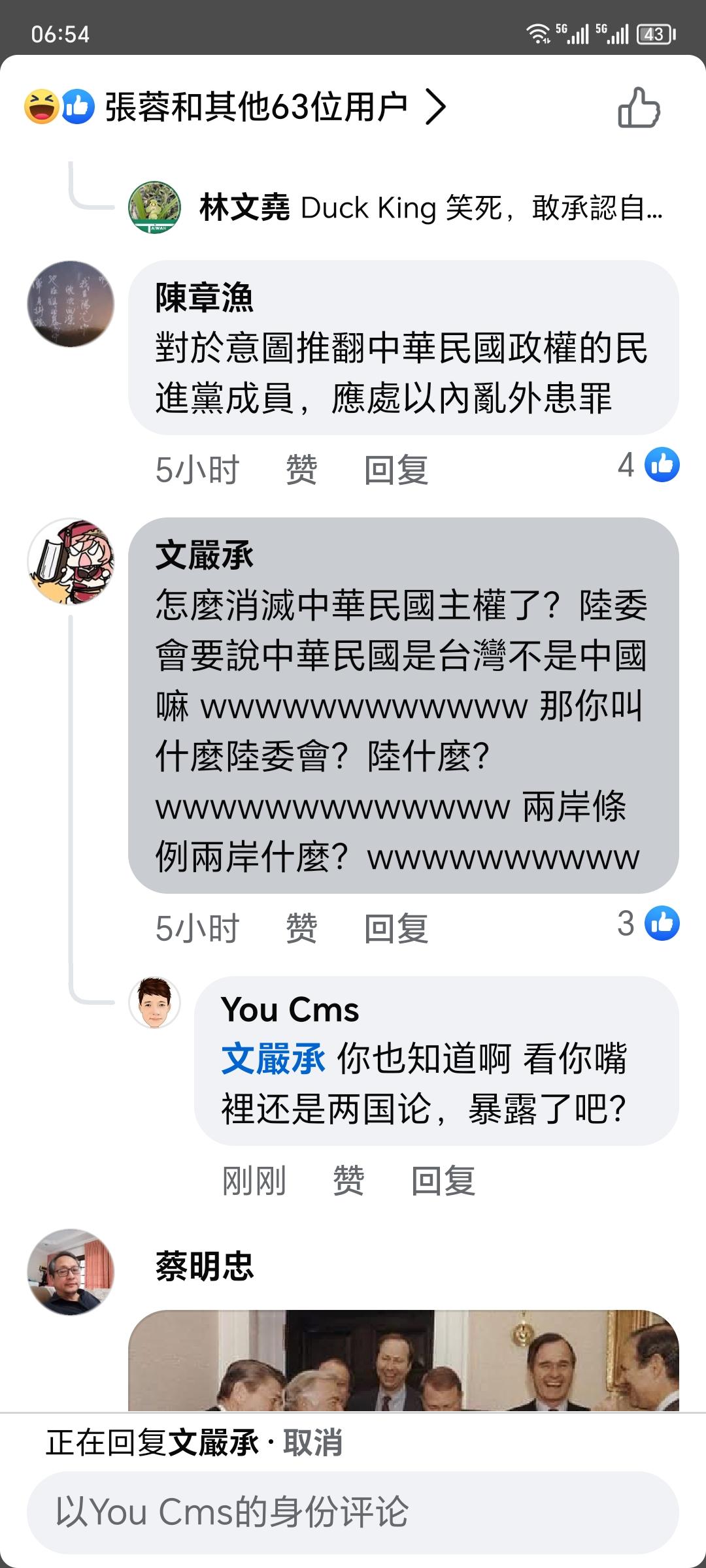This screenshot has width=706, height=1568.
Task: View the 3 likes on 文嚴承's comment
Action: tap(647, 924)
